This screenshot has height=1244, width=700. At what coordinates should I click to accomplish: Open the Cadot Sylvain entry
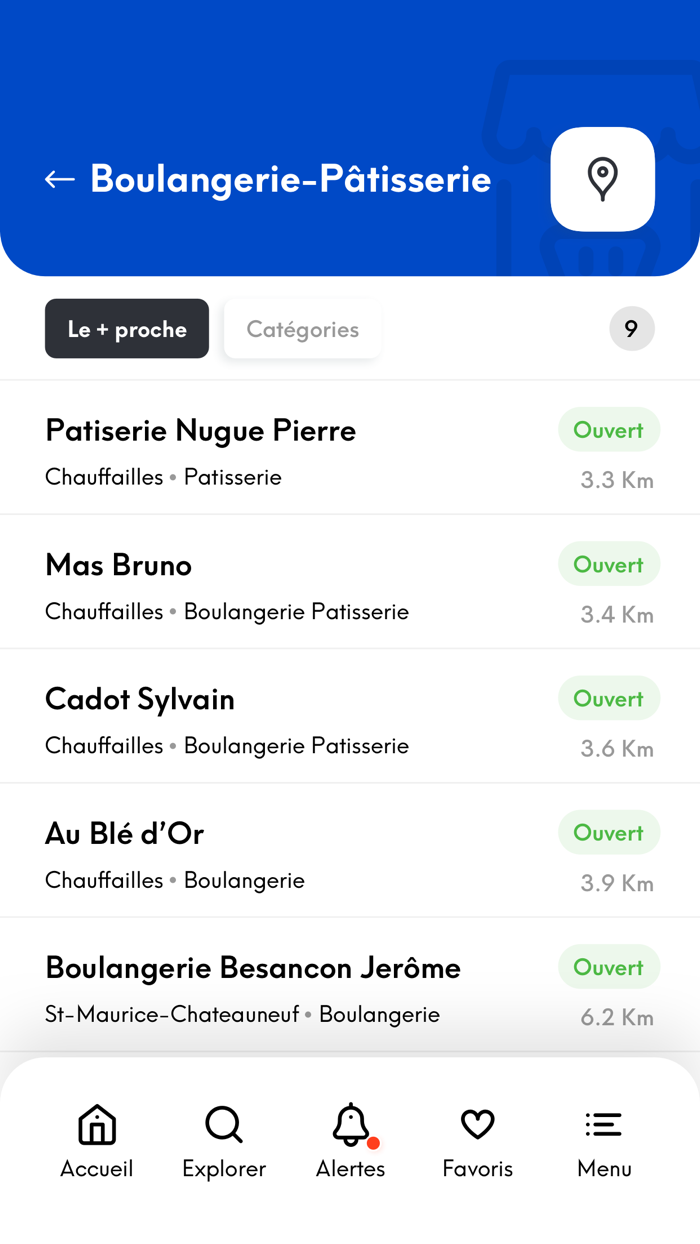coord(140,699)
